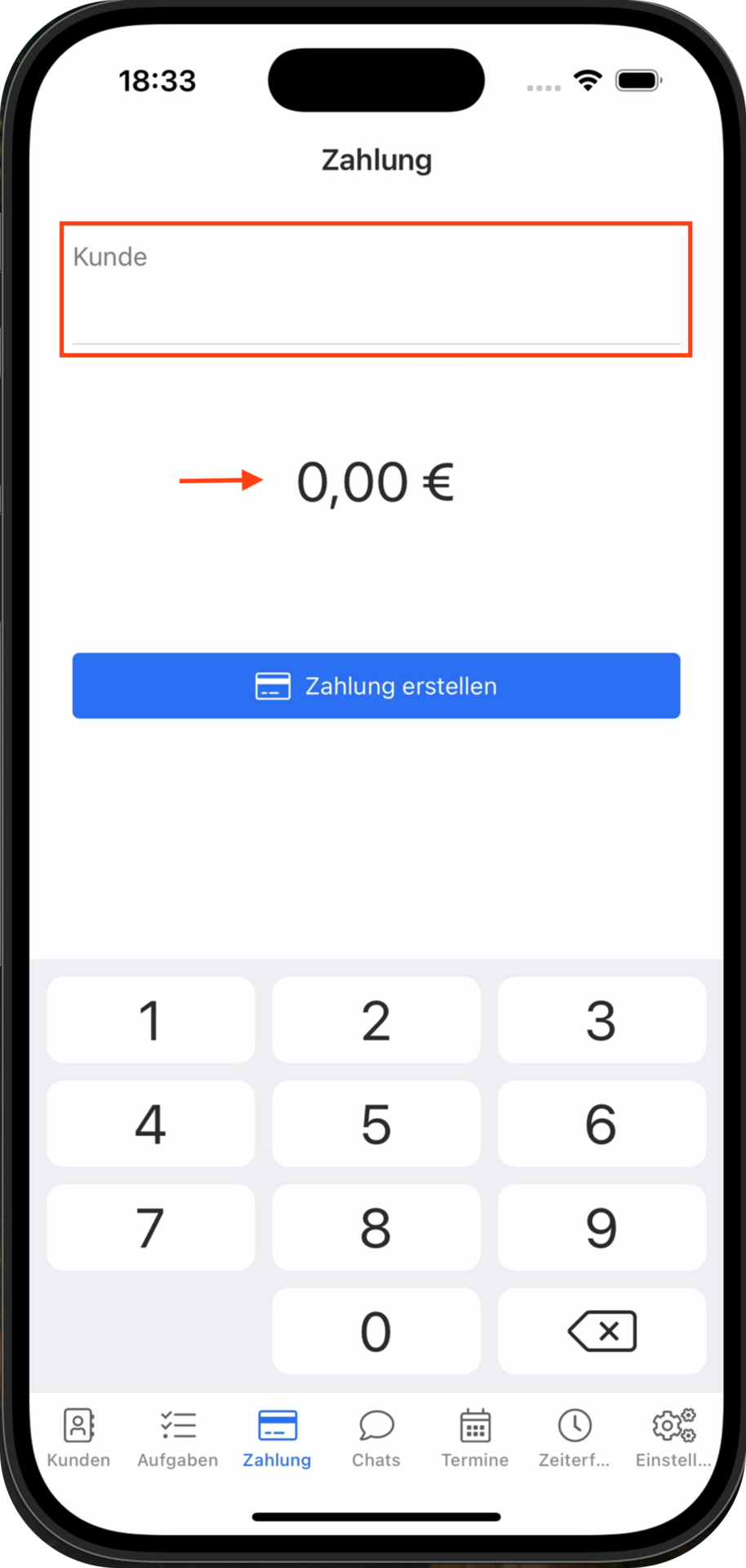This screenshot has height=1568, width=746.
Task: Tap Zahlung erstellen button
Action: coord(375,686)
